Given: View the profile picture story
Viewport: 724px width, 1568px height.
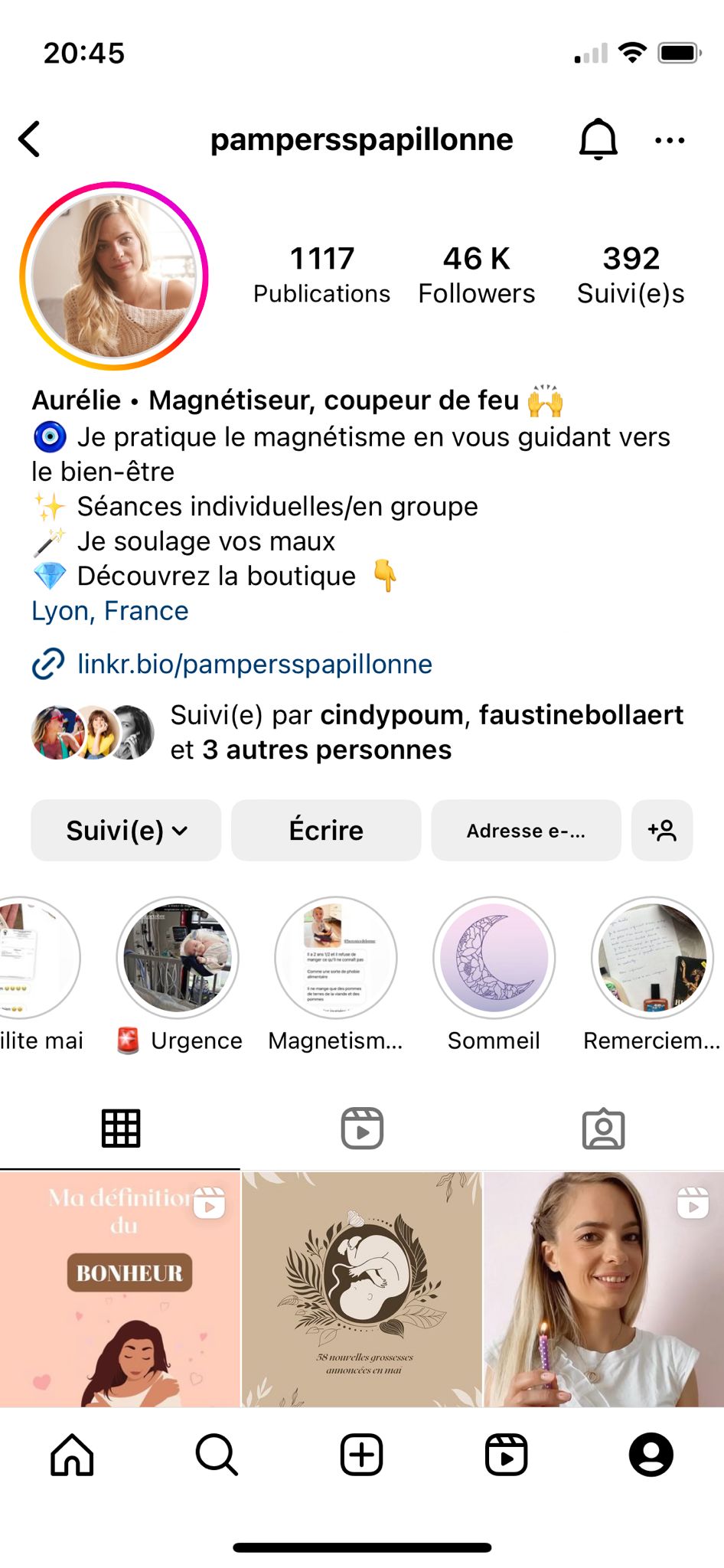Looking at the screenshot, I should (115, 276).
